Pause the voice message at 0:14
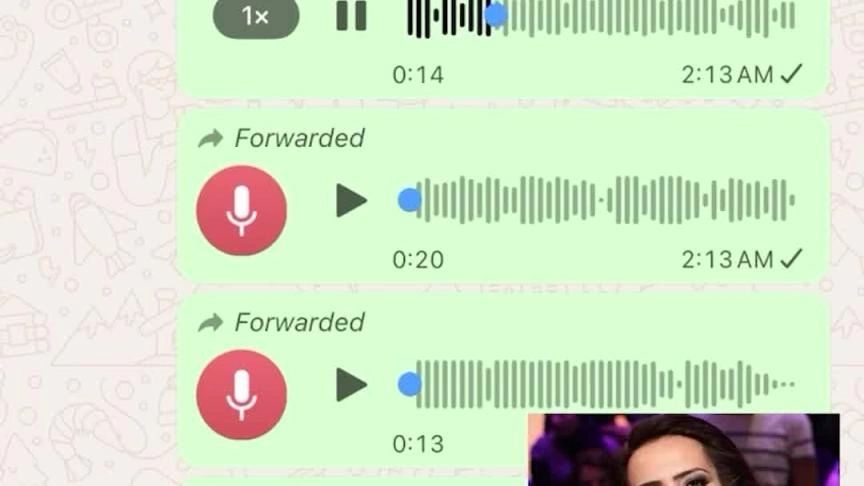This screenshot has height=486, width=864. 351,15
